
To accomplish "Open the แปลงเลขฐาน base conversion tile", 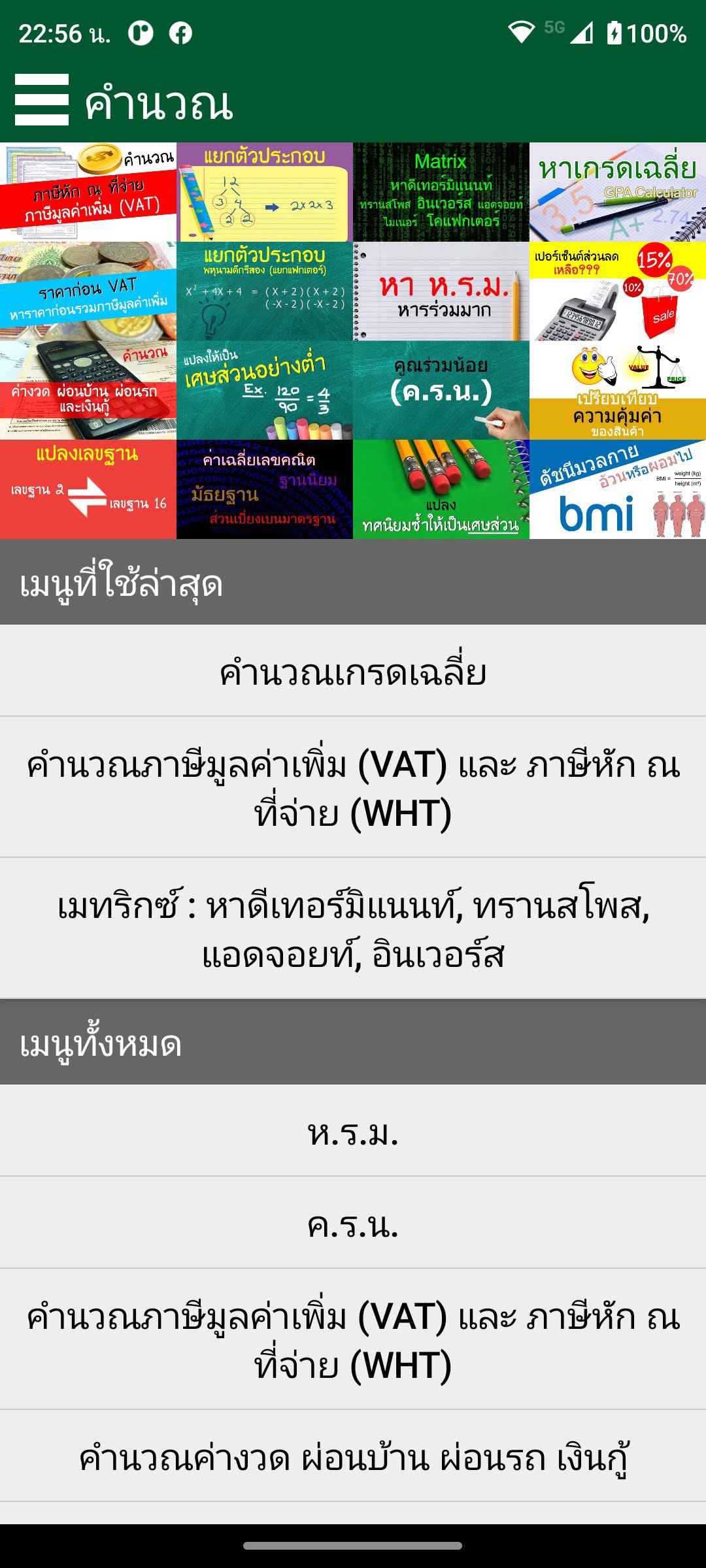I will tap(88, 489).
